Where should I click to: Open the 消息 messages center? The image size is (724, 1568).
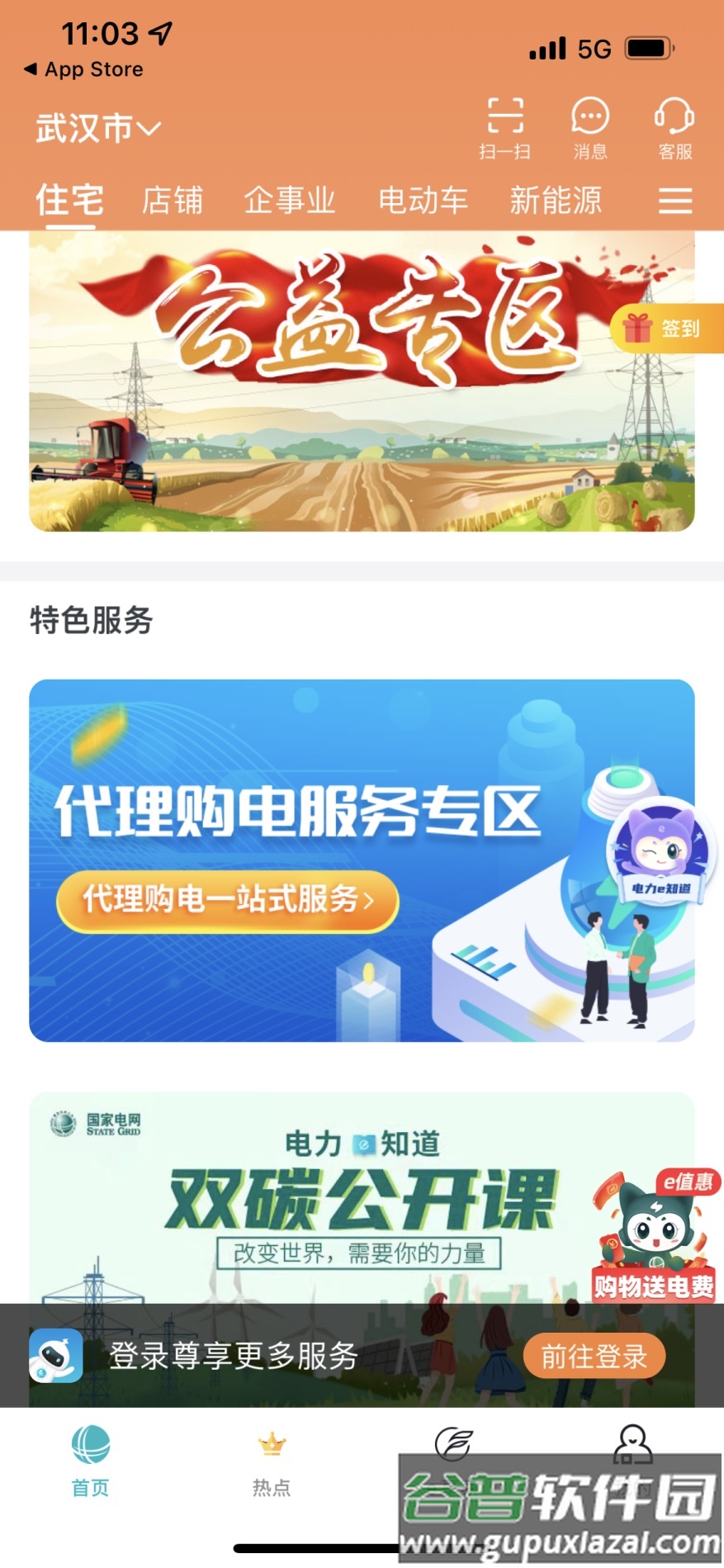[589, 128]
